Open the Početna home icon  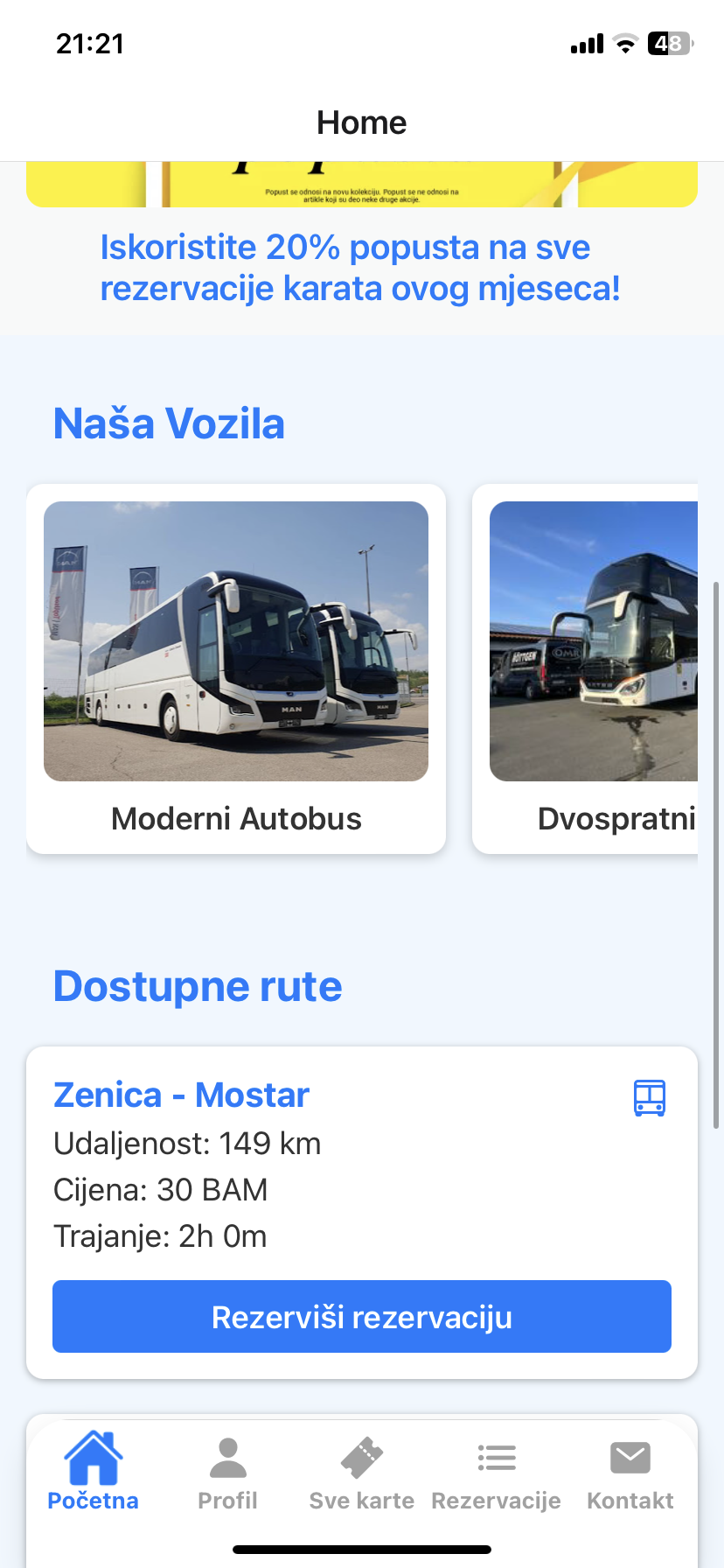click(93, 1456)
